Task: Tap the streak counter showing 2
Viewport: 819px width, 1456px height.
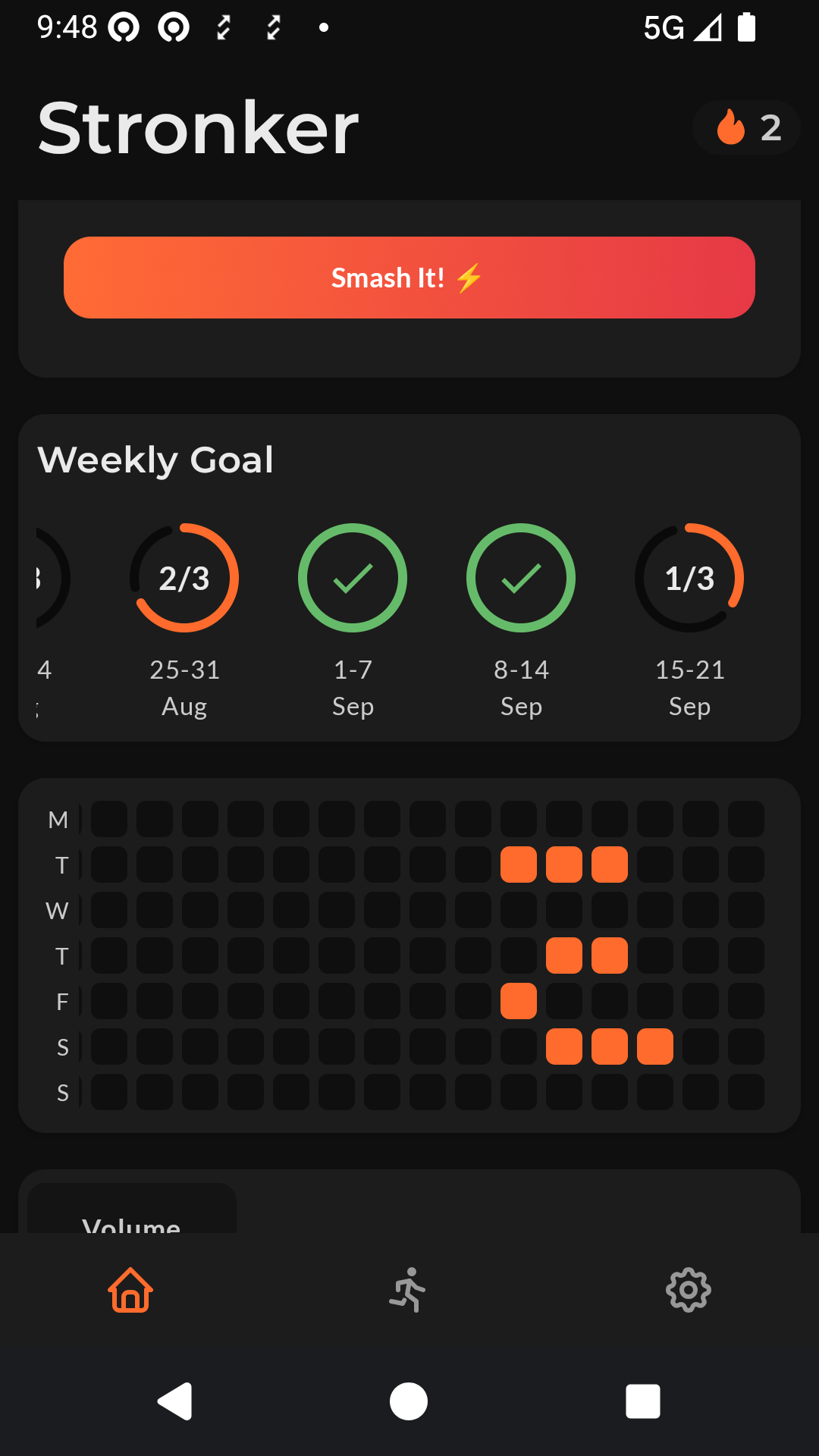Action: (771, 127)
